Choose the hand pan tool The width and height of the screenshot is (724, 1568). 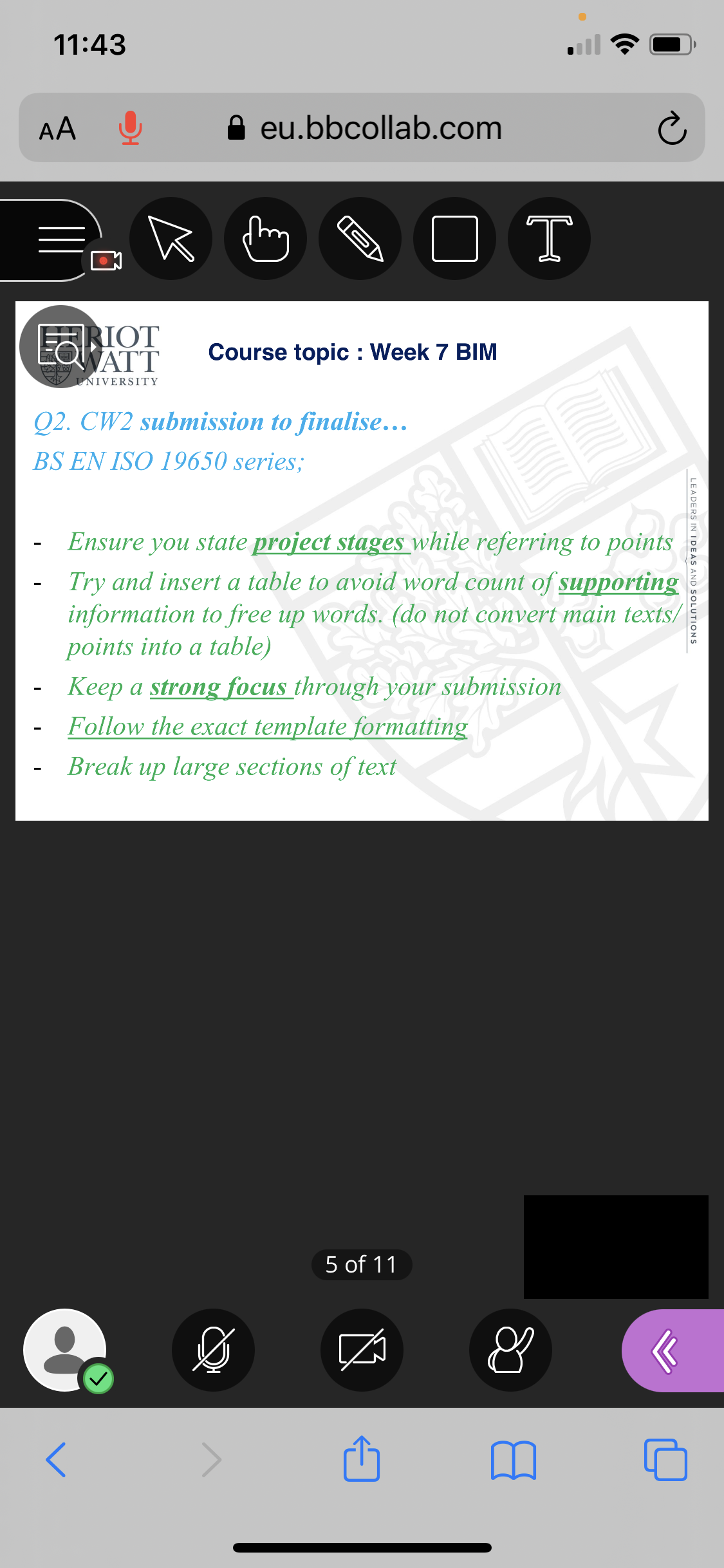(265, 239)
